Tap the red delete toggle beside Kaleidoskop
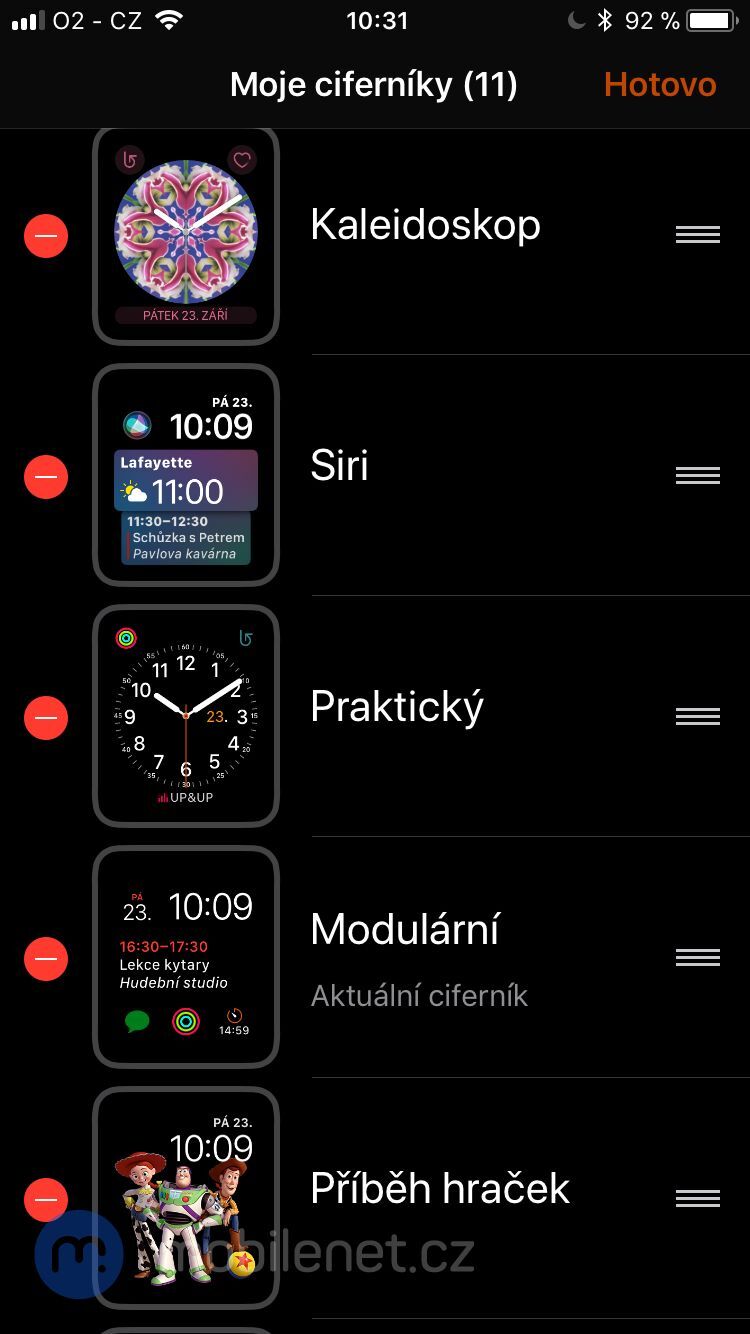750x1334 pixels. point(46,236)
